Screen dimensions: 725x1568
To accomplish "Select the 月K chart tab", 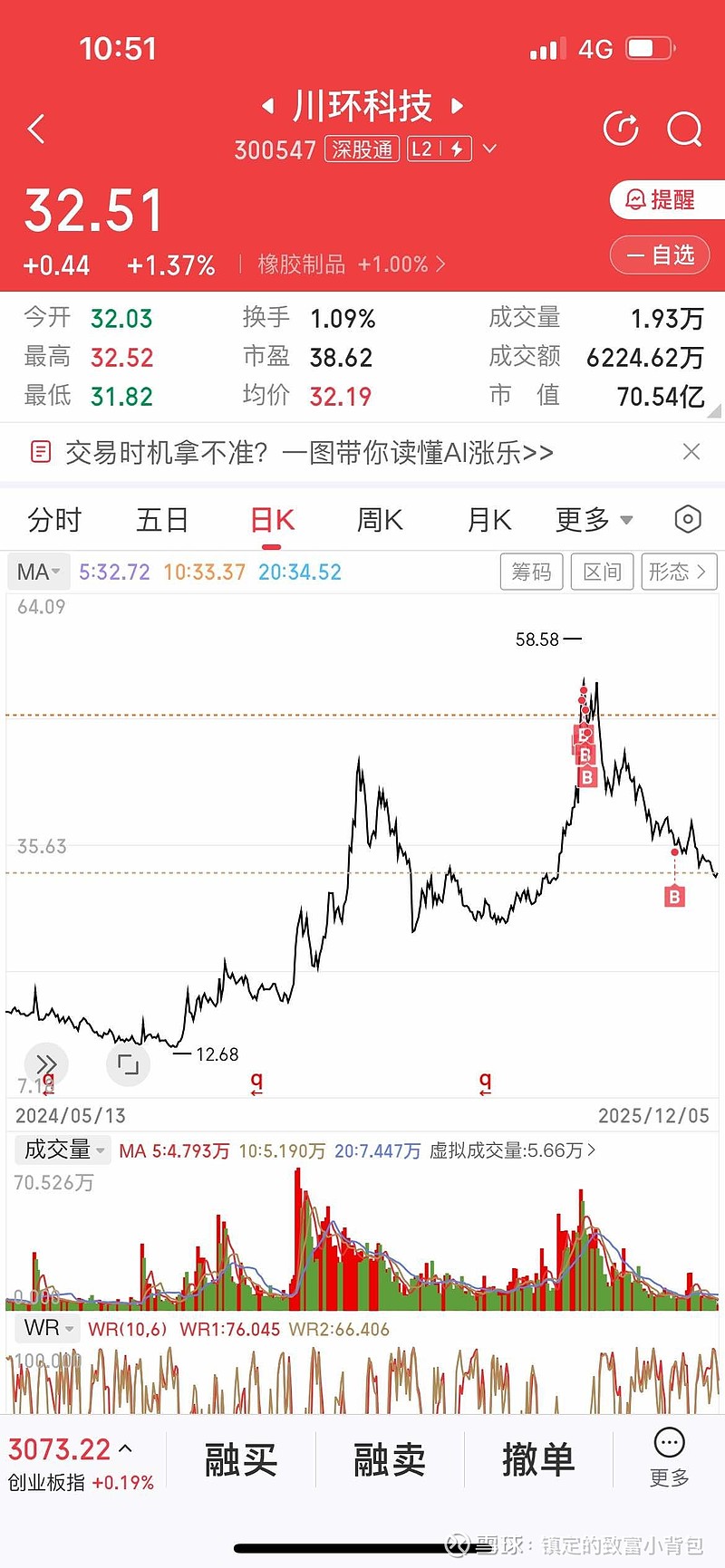I will (x=489, y=520).
